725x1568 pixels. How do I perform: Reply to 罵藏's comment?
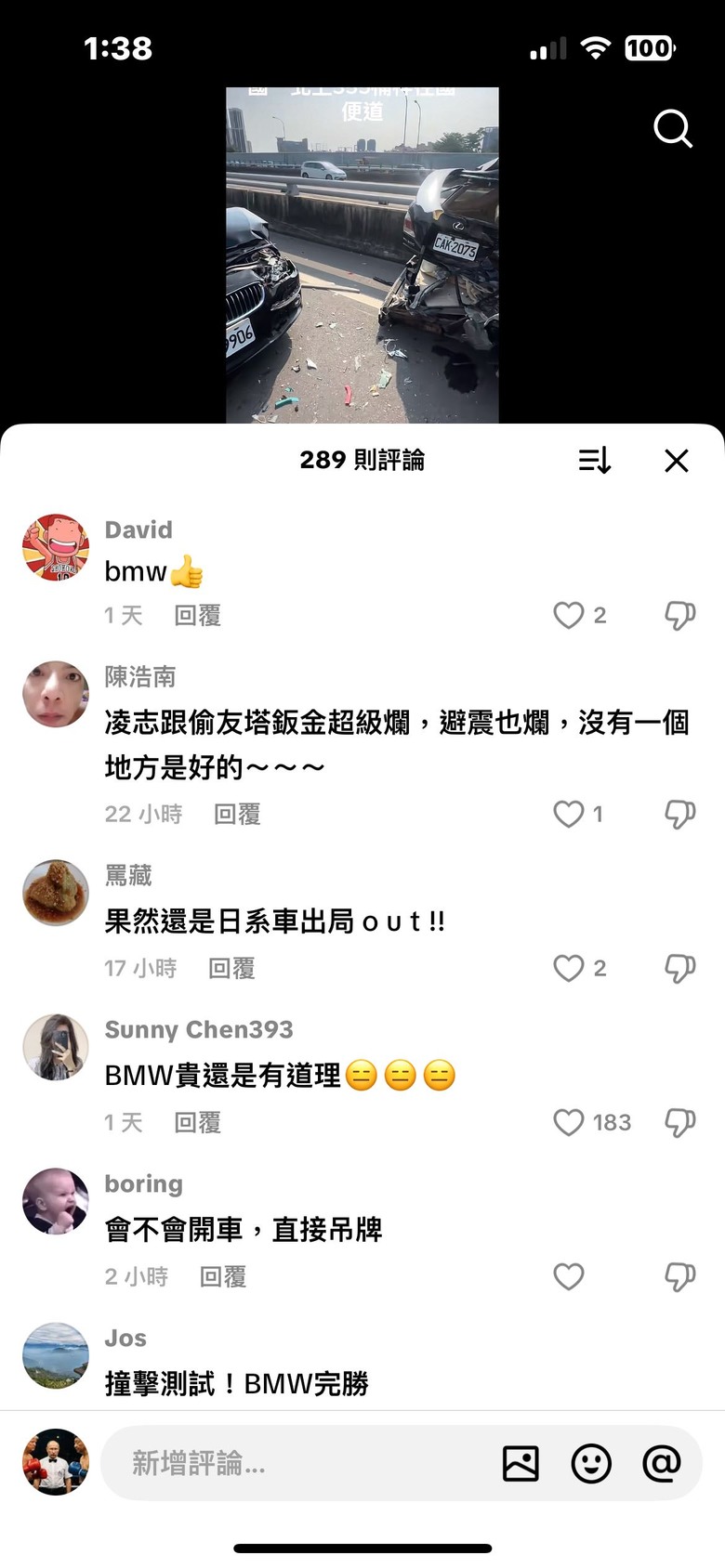click(231, 969)
